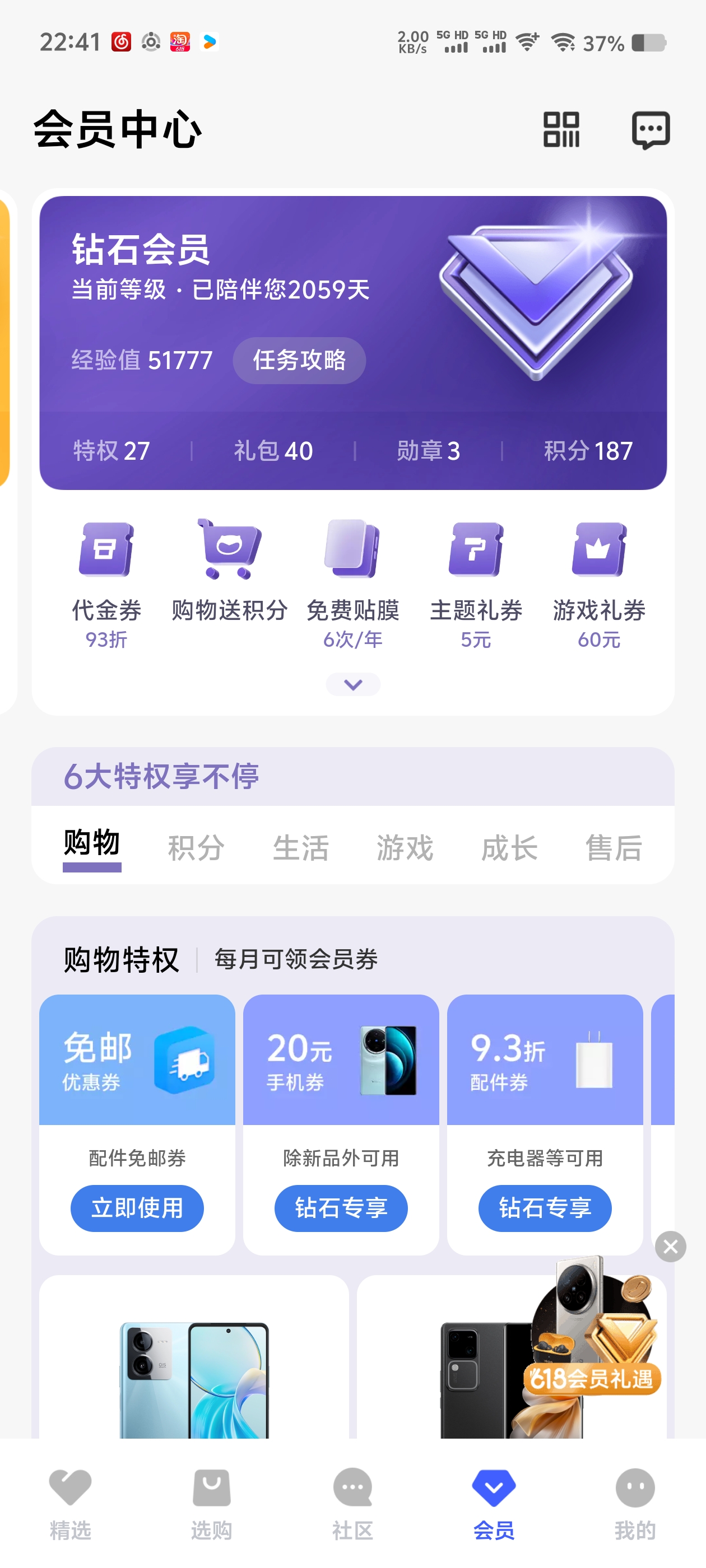Select the 售后 privilege tab

pyautogui.click(x=614, y=847)
